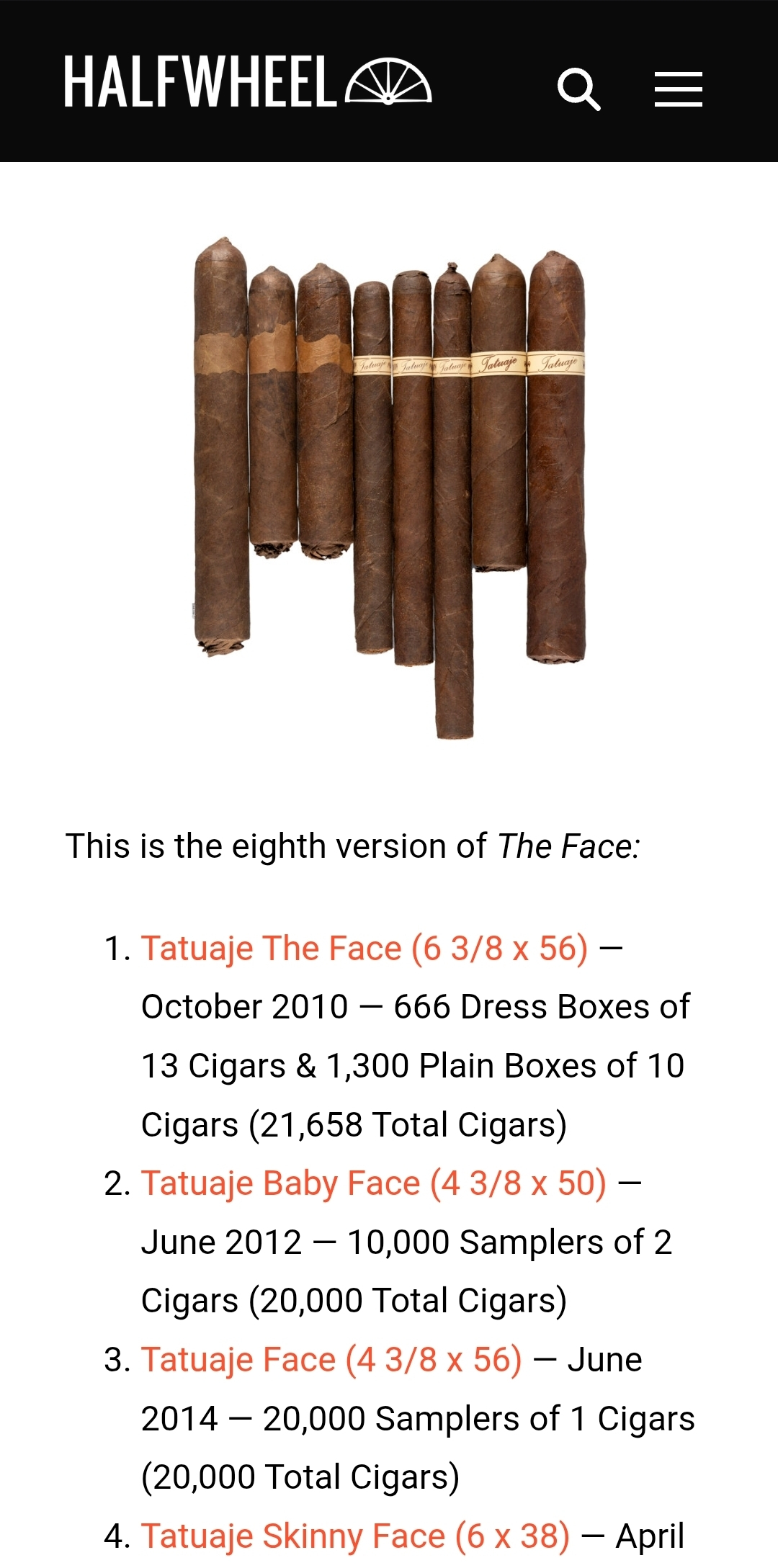Open Tatuaje Baby Face (4 3/8 x 50) link
778x1568 pixels.
click(374, 1183)
